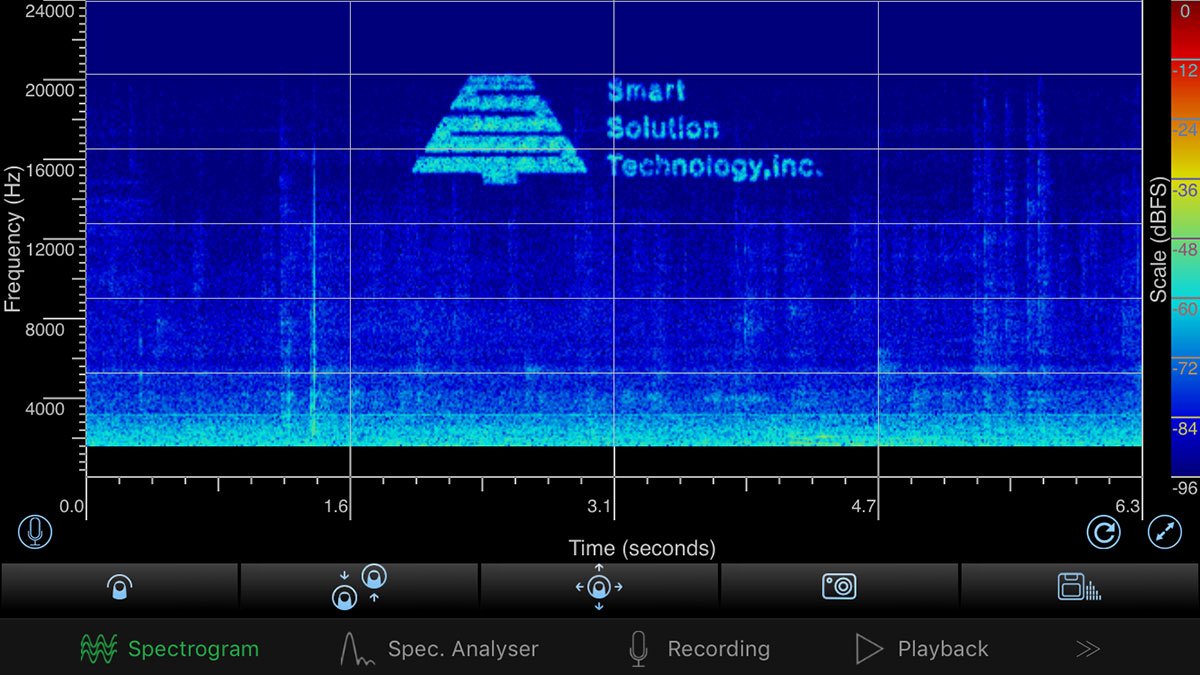Tap the single marker toolbar button

click(119, 587)
